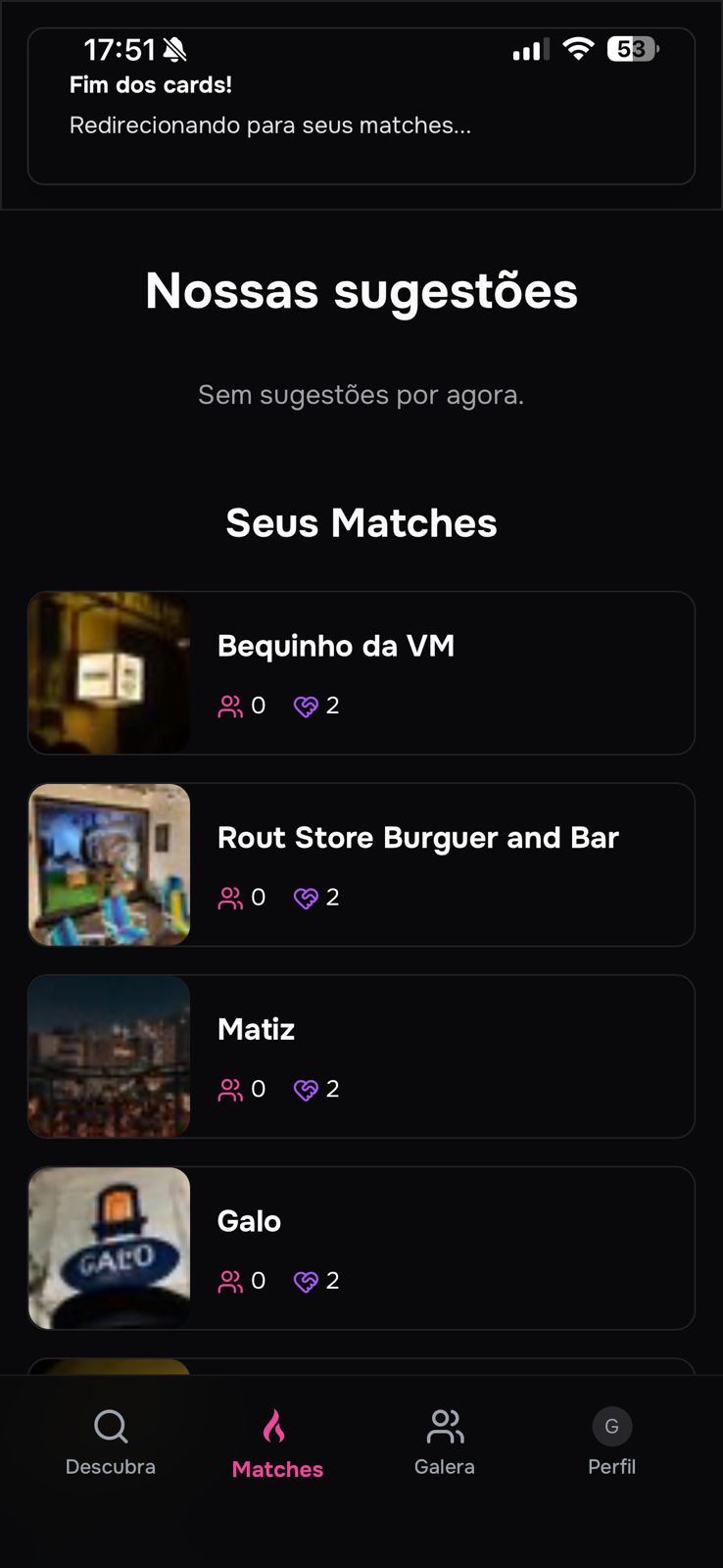Image resolution: width=723 pixels, height=1568 pixels.
Task: Tap the Perfil avatar icon
Action: [x=611, y=1427]
